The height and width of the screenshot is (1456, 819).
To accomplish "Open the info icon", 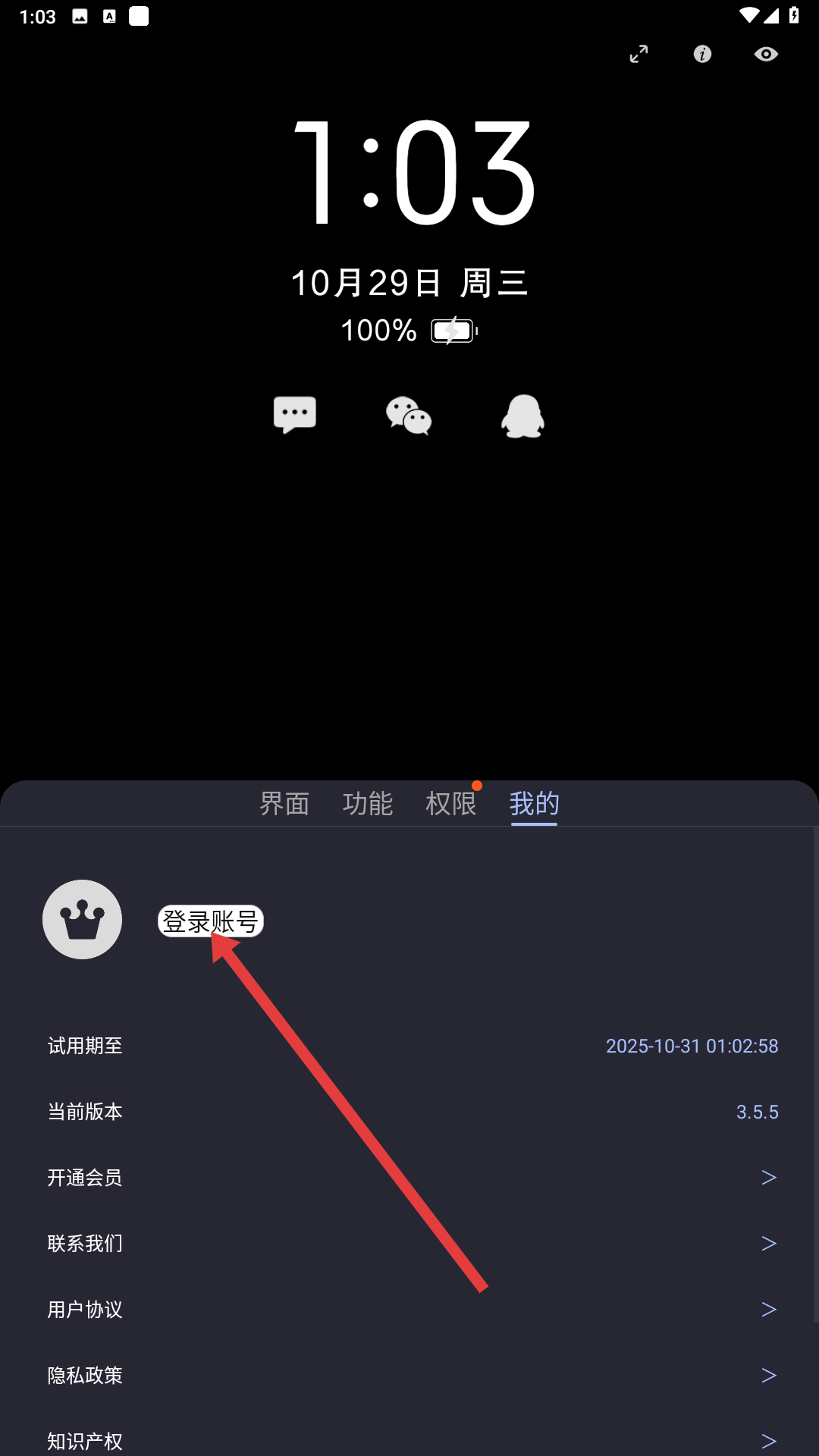I will pos(702,54).
